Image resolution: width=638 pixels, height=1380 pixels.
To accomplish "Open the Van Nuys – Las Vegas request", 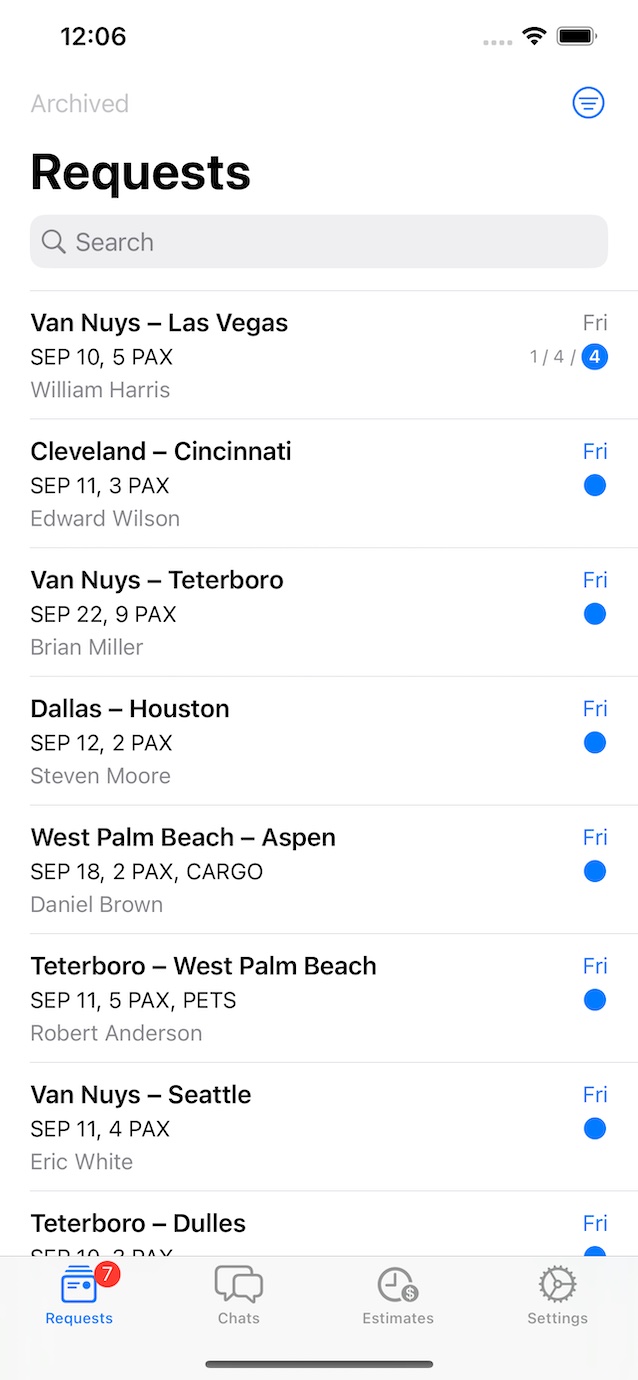I will coord(300,355).
